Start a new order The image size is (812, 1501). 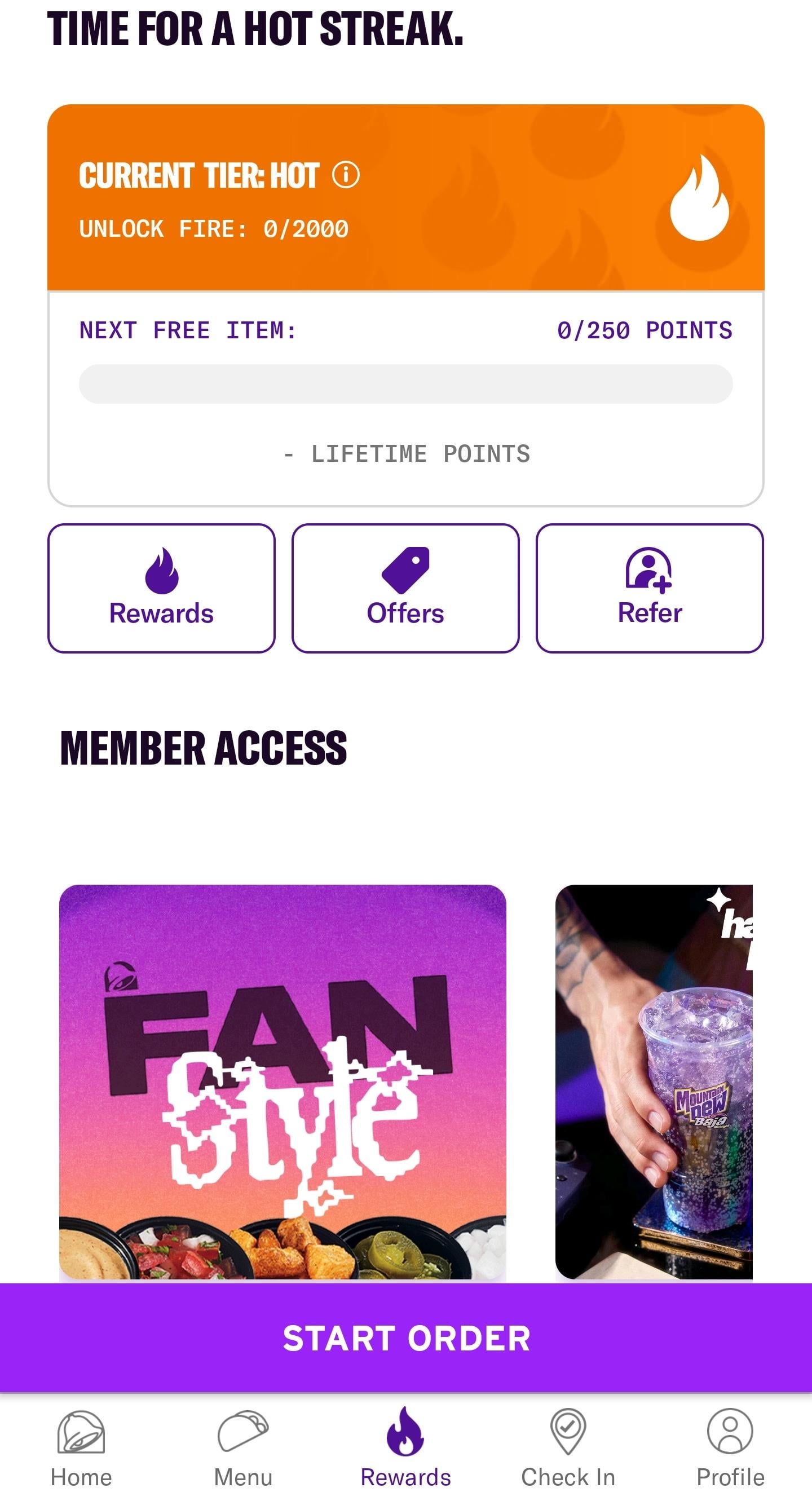tap(405, 1338)
